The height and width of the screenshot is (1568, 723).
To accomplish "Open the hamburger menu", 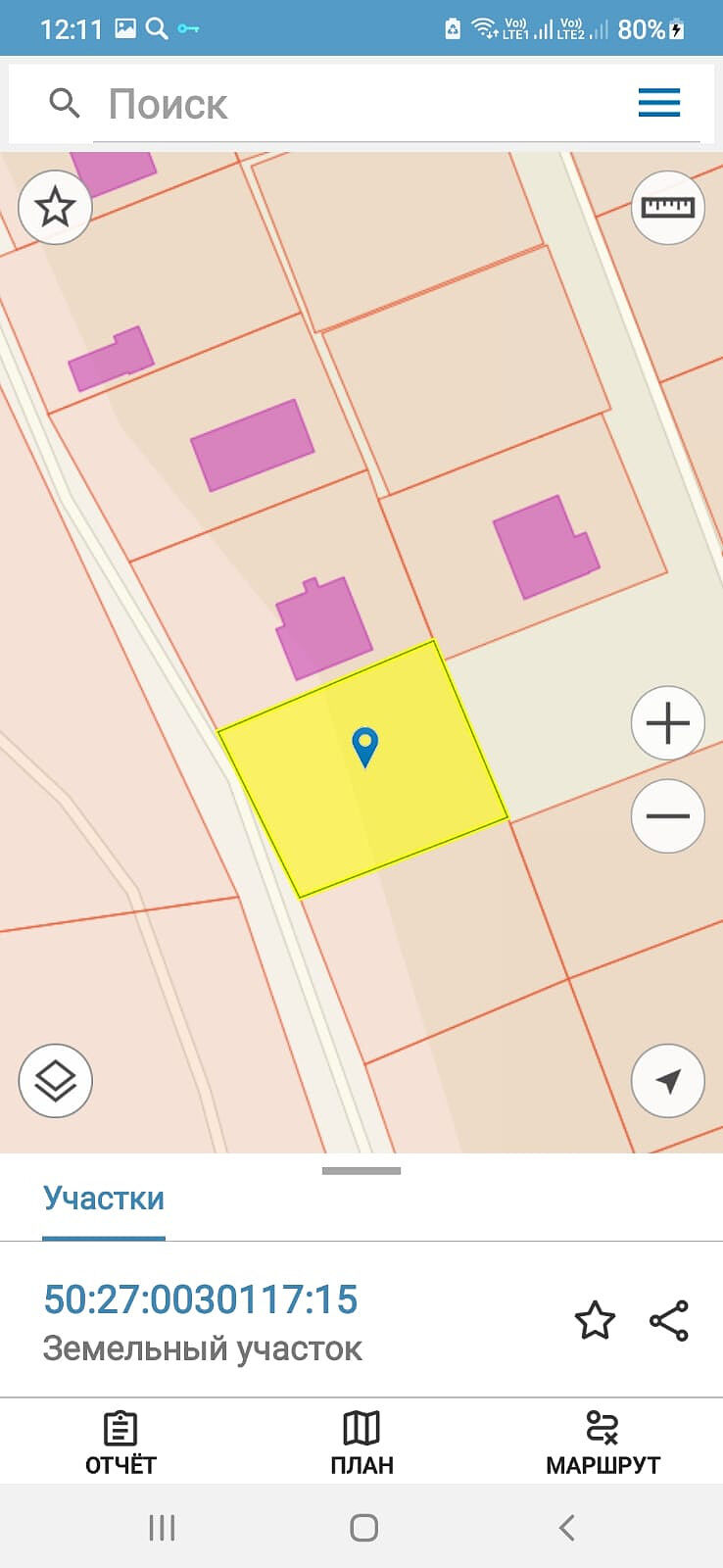I will click(x=658, y=103).
